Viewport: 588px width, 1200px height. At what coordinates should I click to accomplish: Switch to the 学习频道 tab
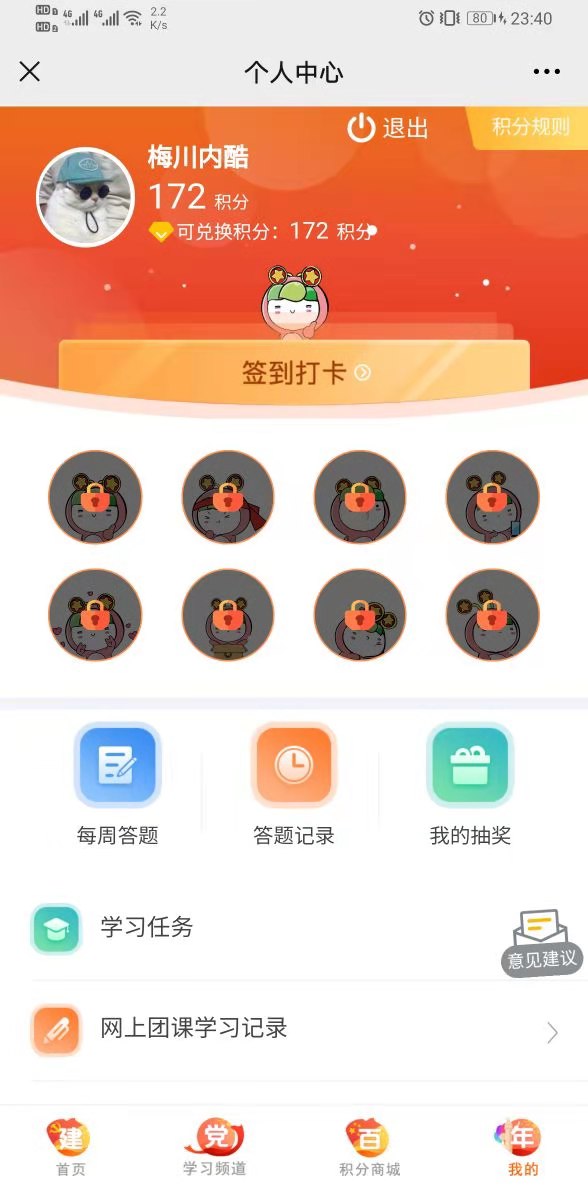pos(214,1148)
